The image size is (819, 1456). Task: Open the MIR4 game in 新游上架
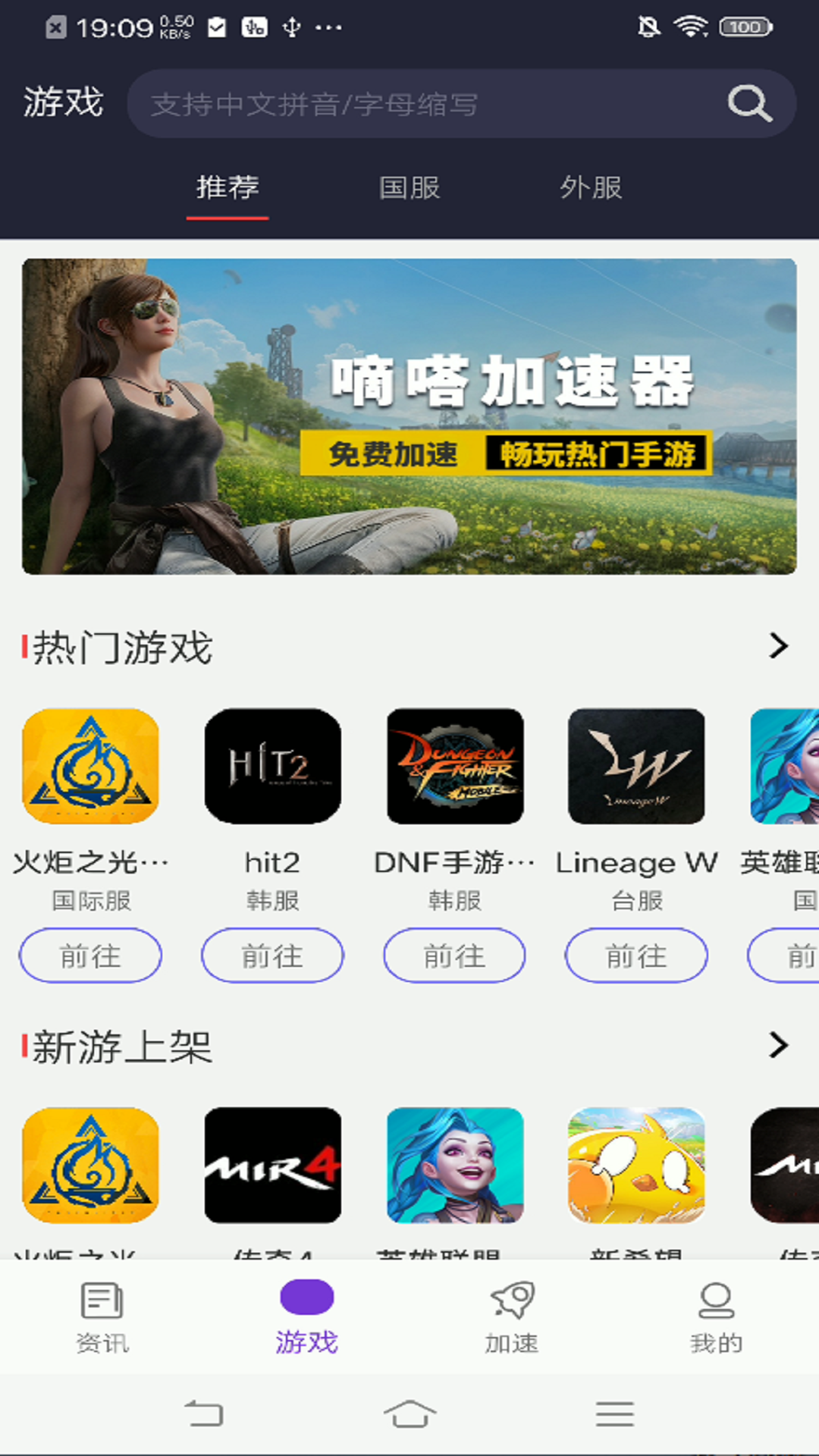click(272, 1165)
